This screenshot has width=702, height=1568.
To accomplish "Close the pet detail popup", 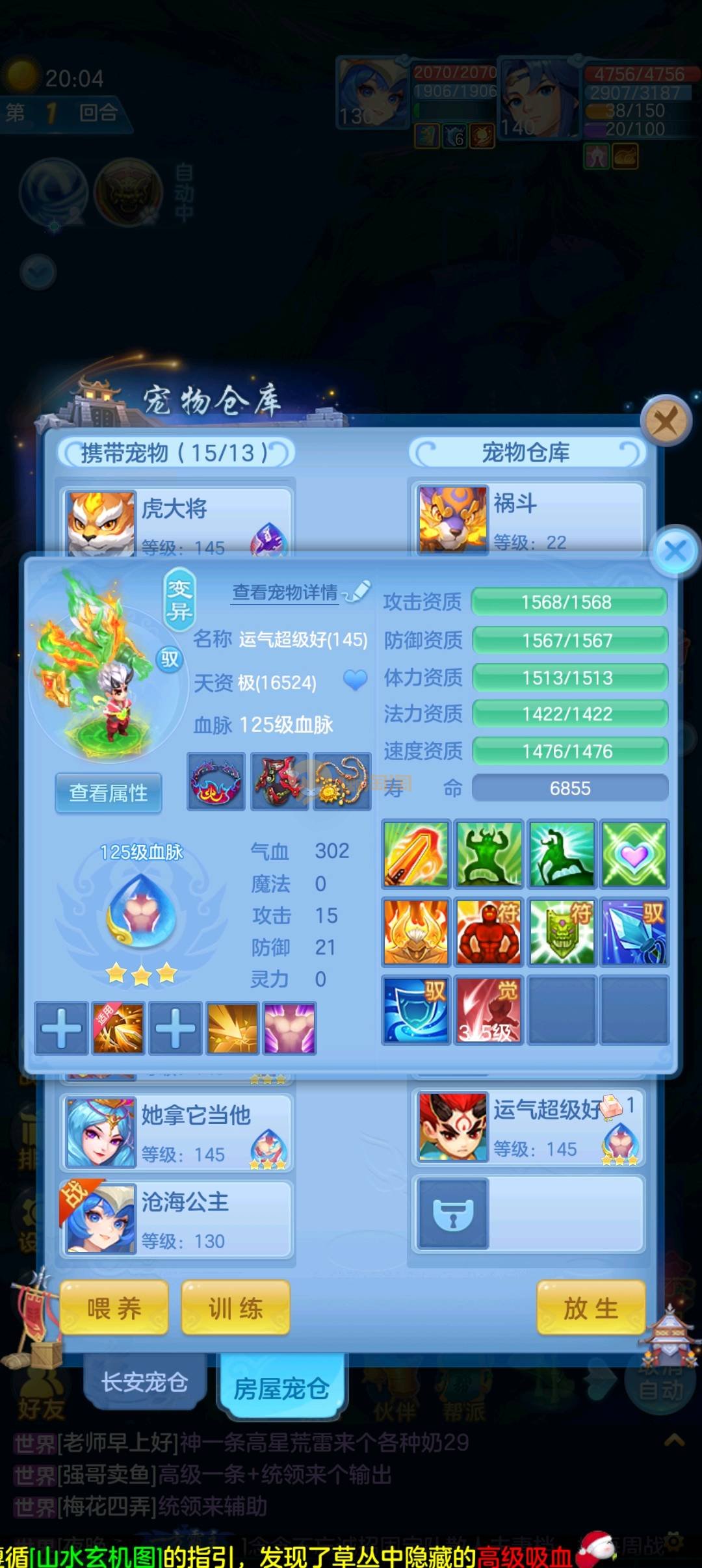I will tap(675, 551).
